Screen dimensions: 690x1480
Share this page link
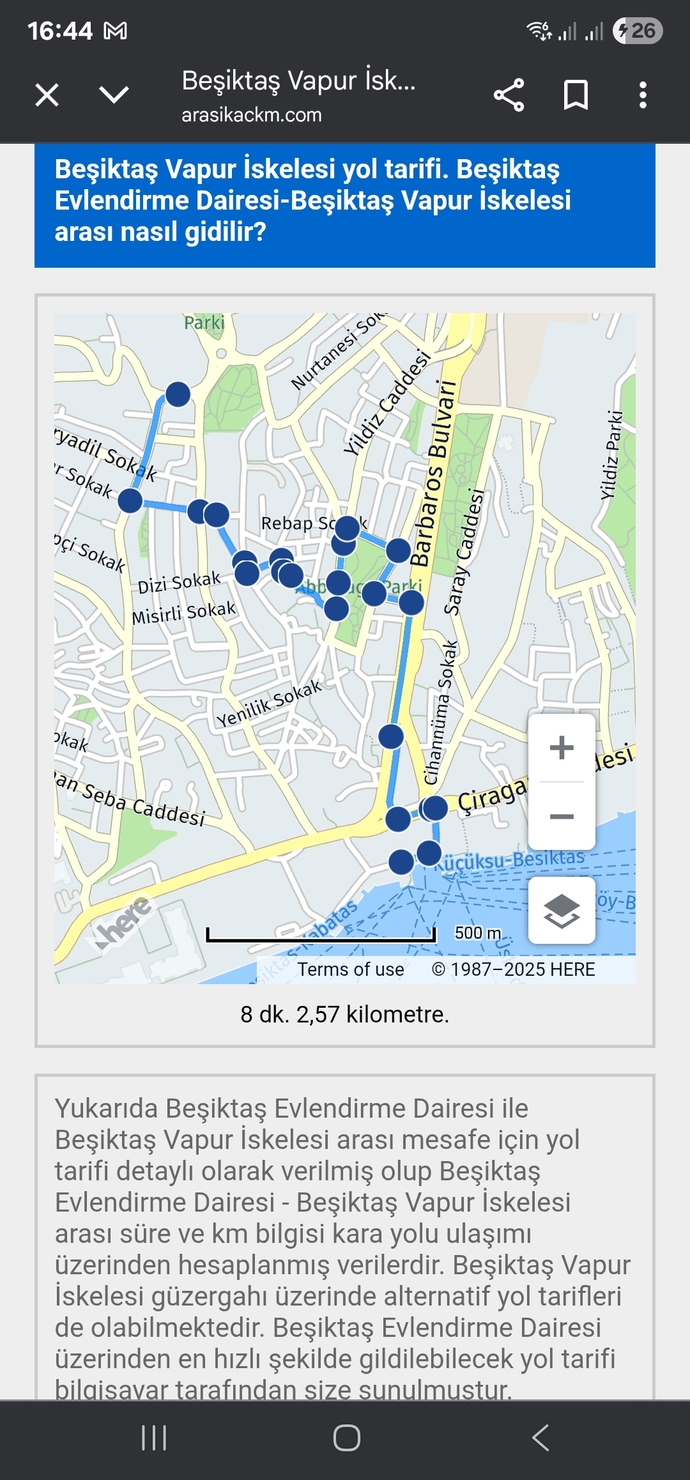tap(509, 96)
